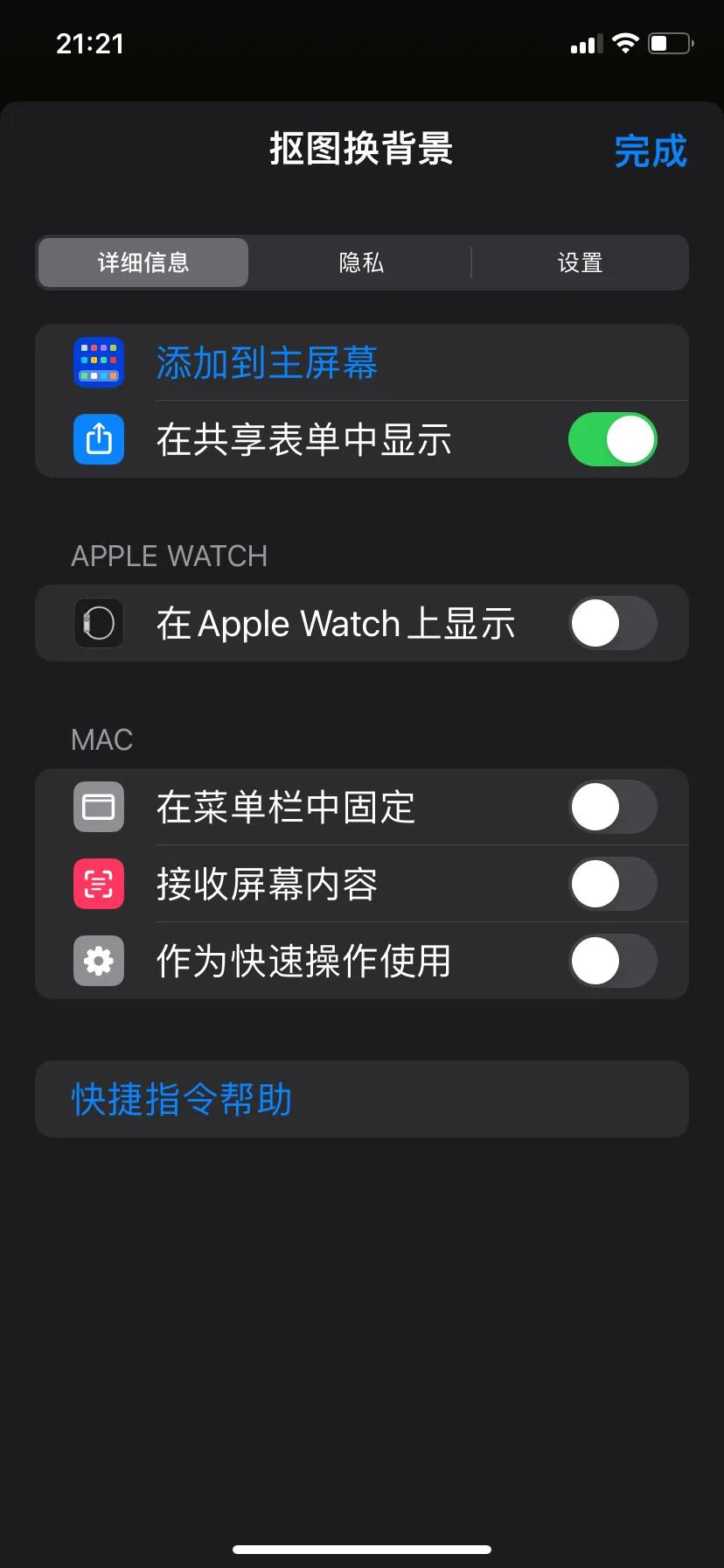724x1568 pixels.
Task: Disable 在共享表单中显示 switch
Action: pos(612,439)
